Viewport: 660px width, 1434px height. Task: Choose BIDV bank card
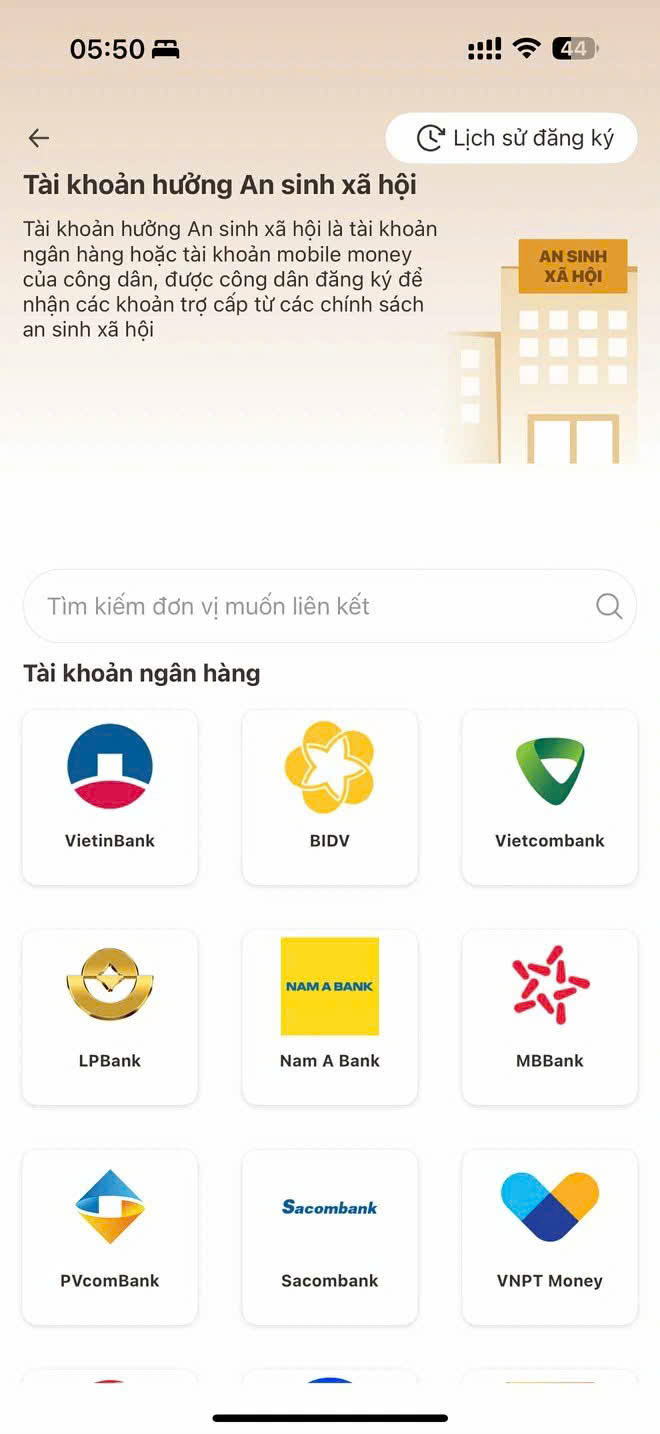[330, 797]
